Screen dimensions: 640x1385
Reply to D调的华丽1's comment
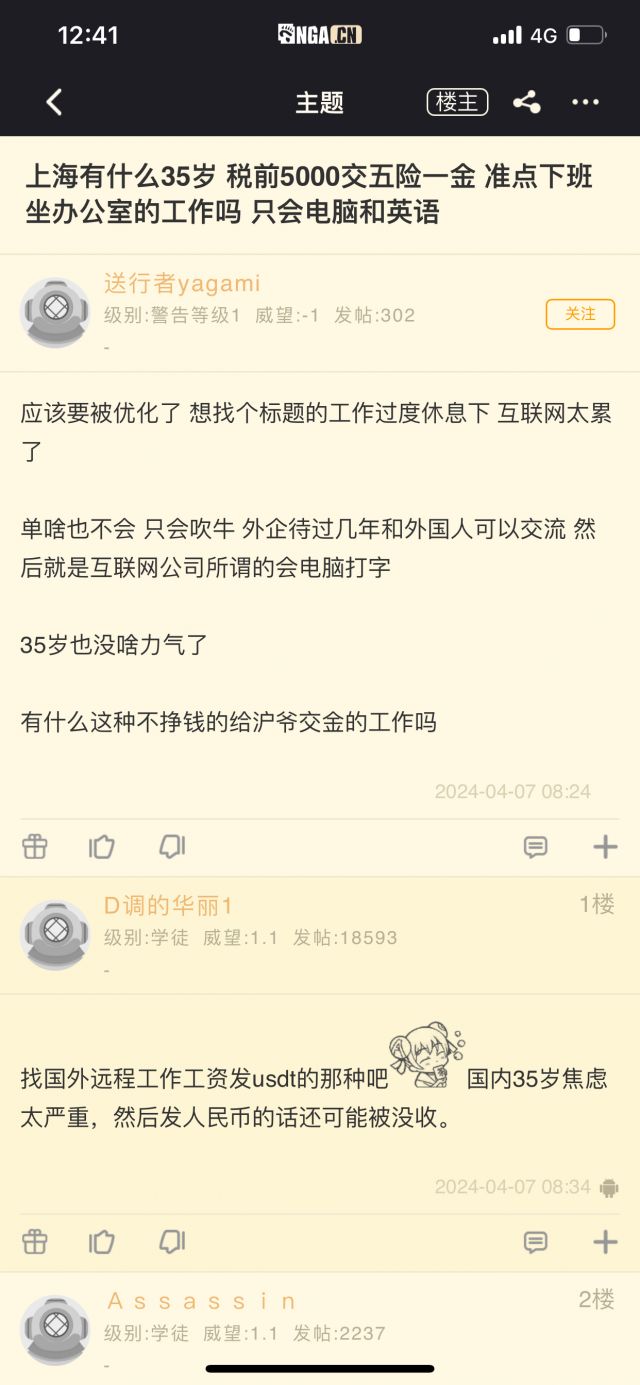click(x=536, y=1242)
